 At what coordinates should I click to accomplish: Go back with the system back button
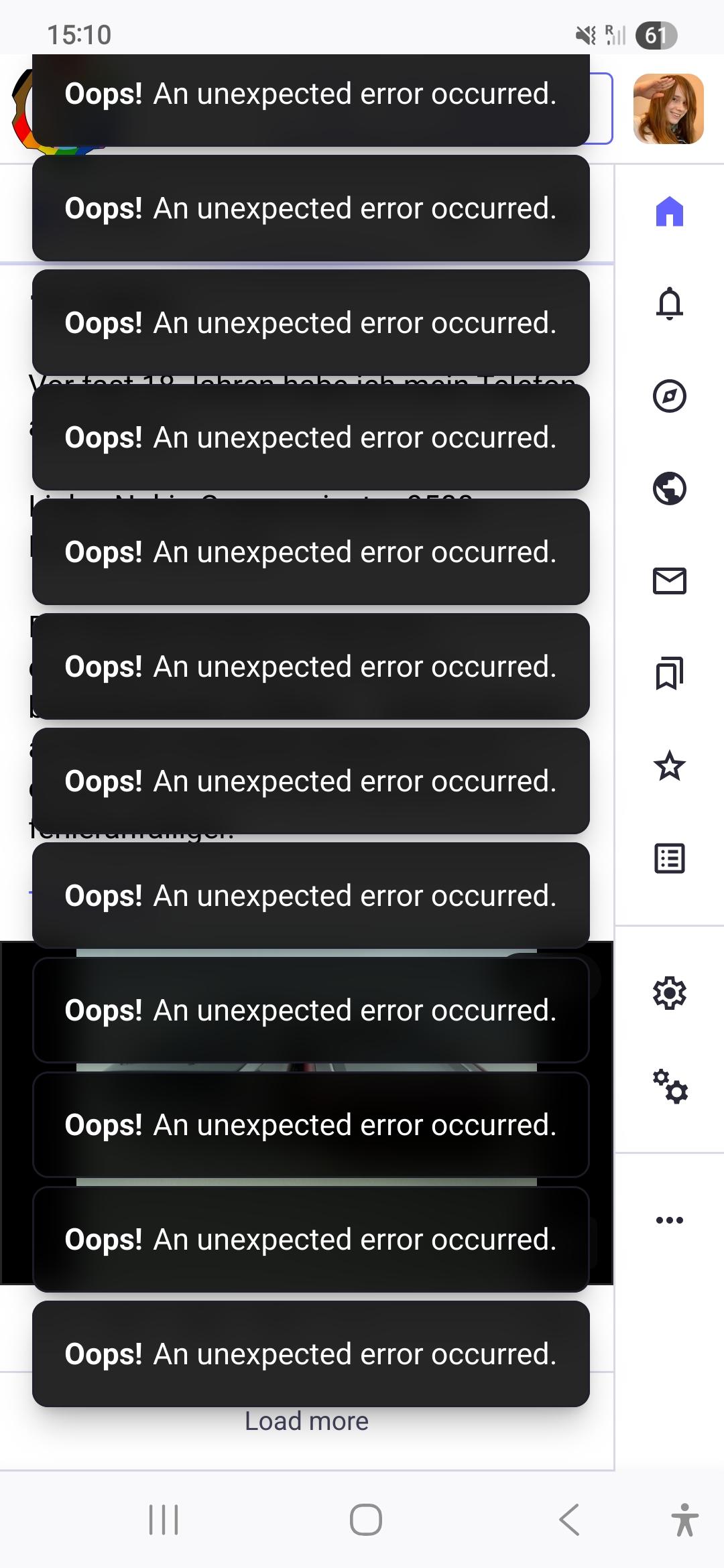(x=569, y=1519)
